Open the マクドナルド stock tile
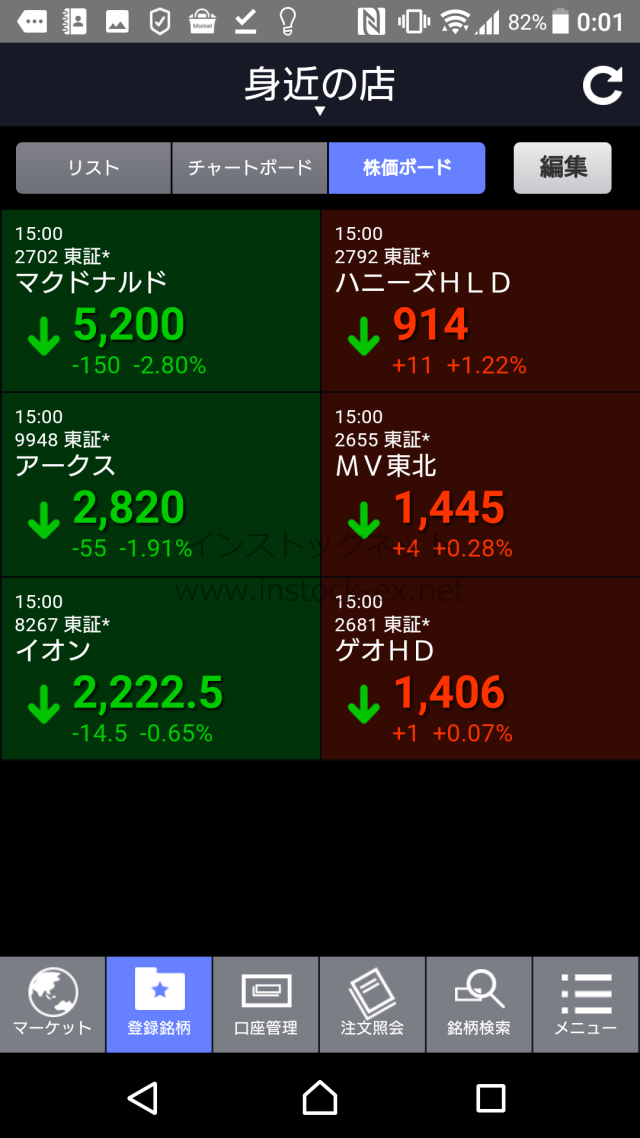 click(160, 300)
